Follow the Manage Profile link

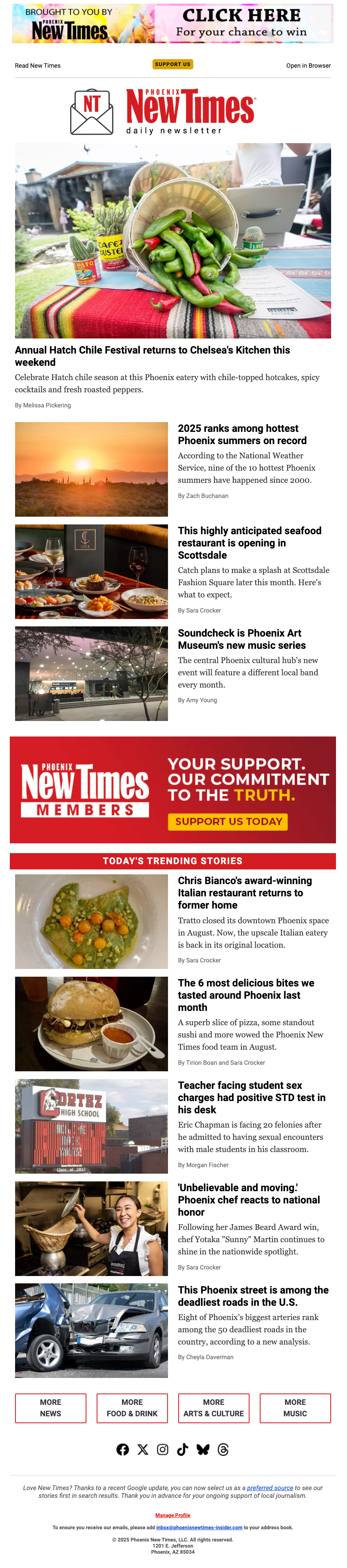coord(173,1515)
